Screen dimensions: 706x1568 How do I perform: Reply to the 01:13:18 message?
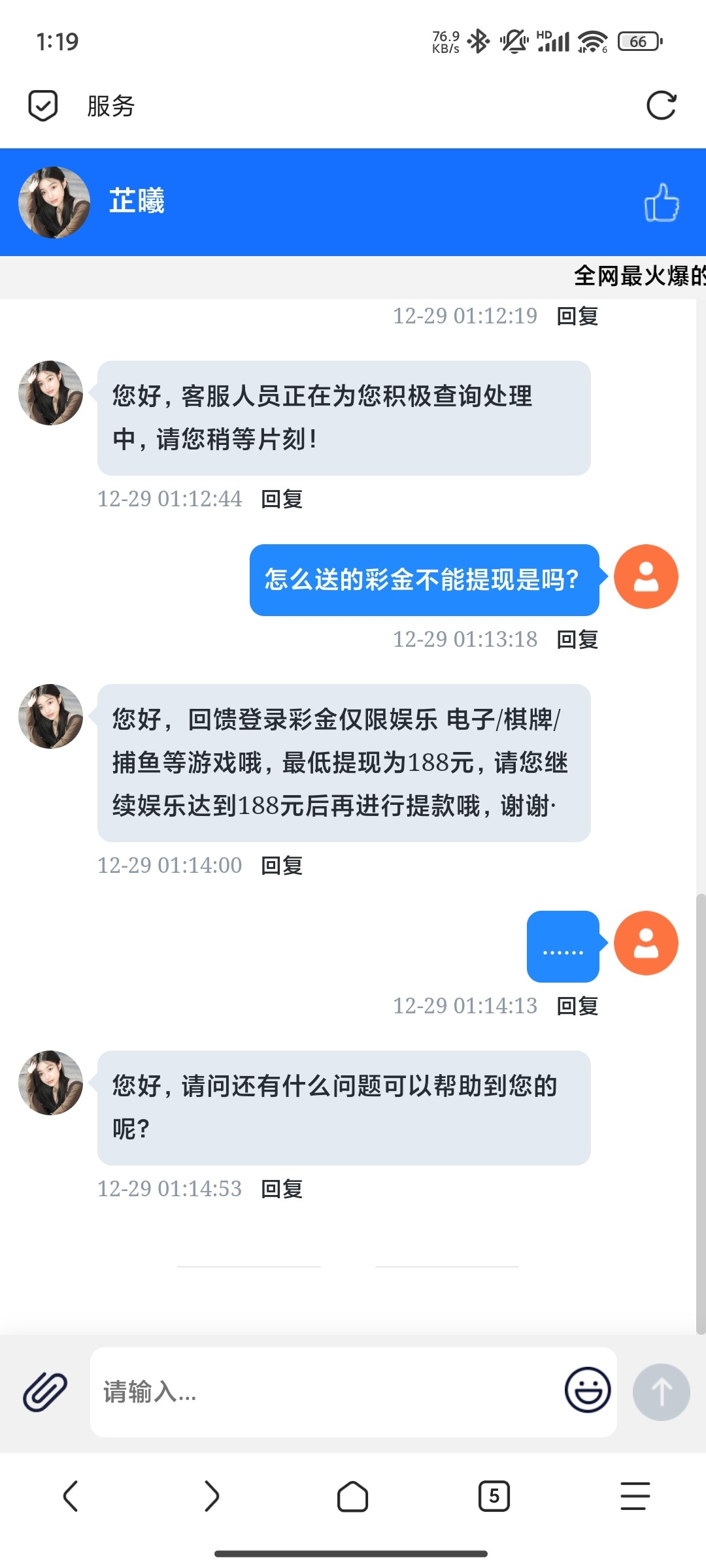point(577,640)
